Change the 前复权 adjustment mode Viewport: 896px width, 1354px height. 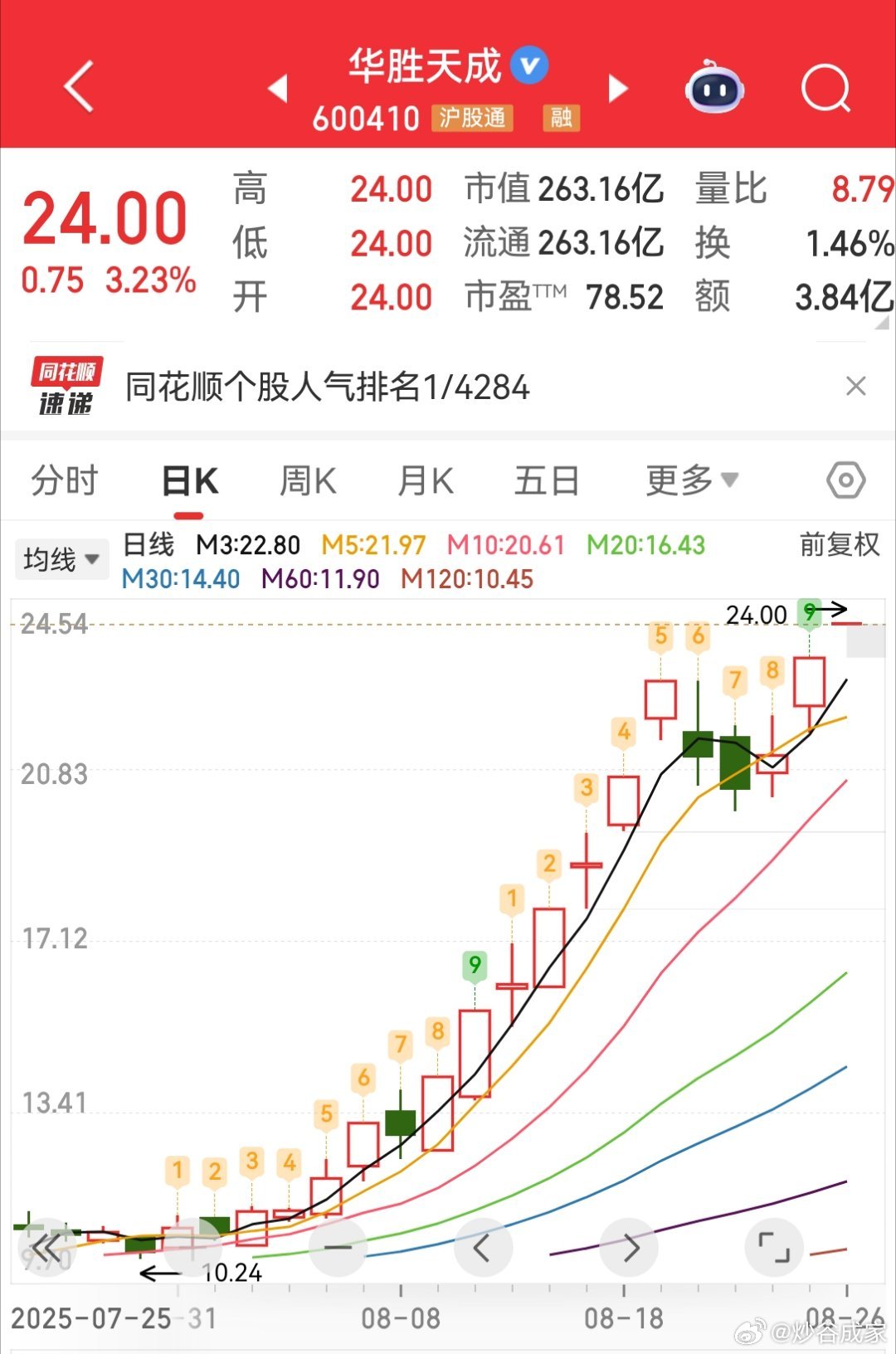click(839, 545)
